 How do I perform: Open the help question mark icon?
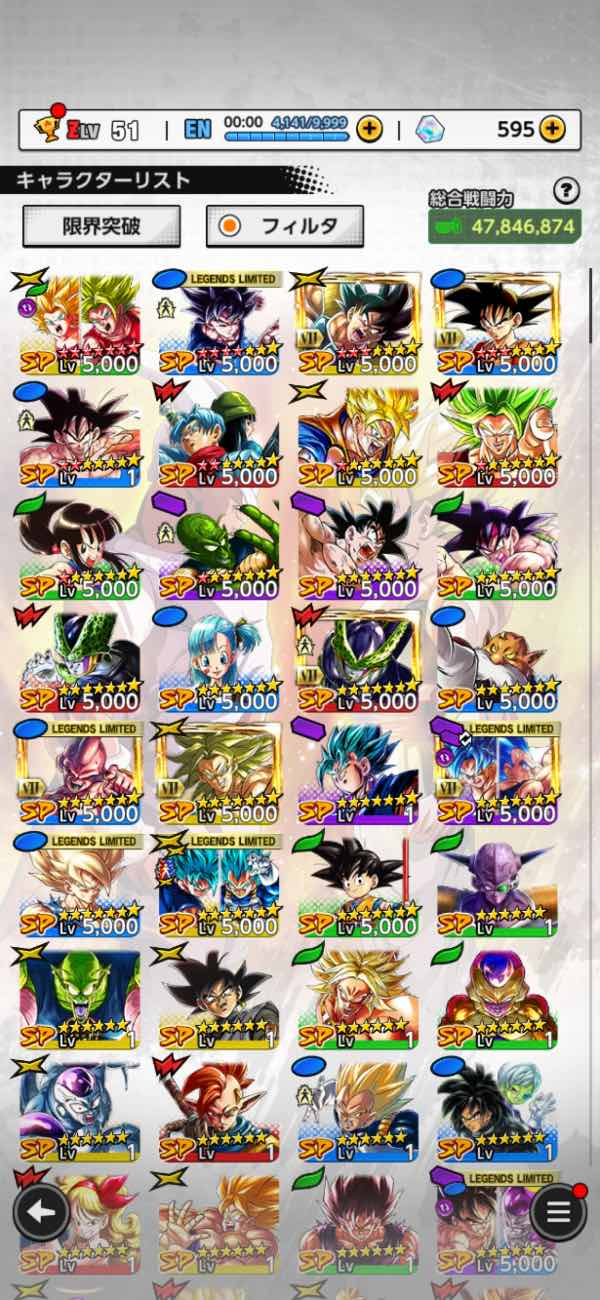(567, 190)
